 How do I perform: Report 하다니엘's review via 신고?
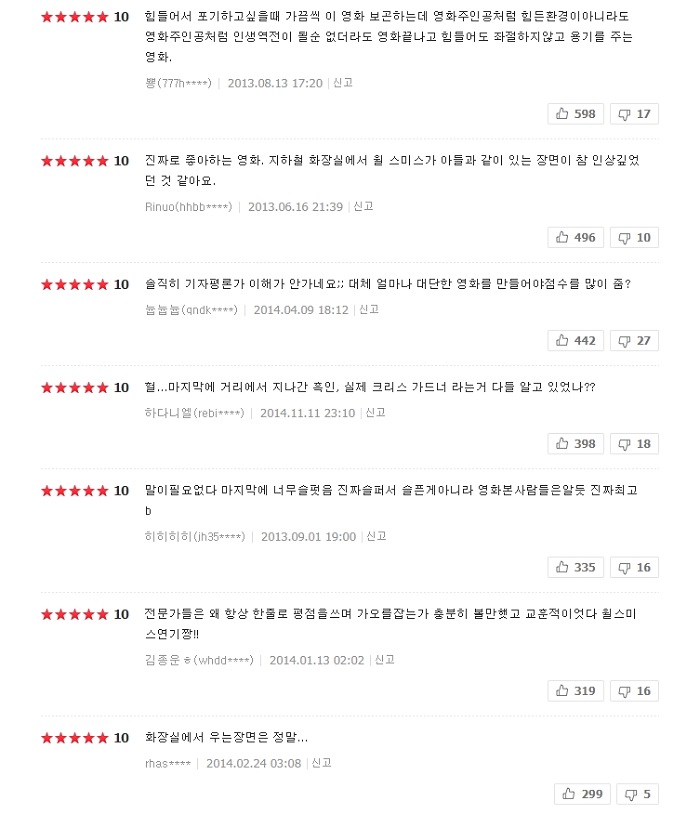pyautogui.click(x=375, y=412)
